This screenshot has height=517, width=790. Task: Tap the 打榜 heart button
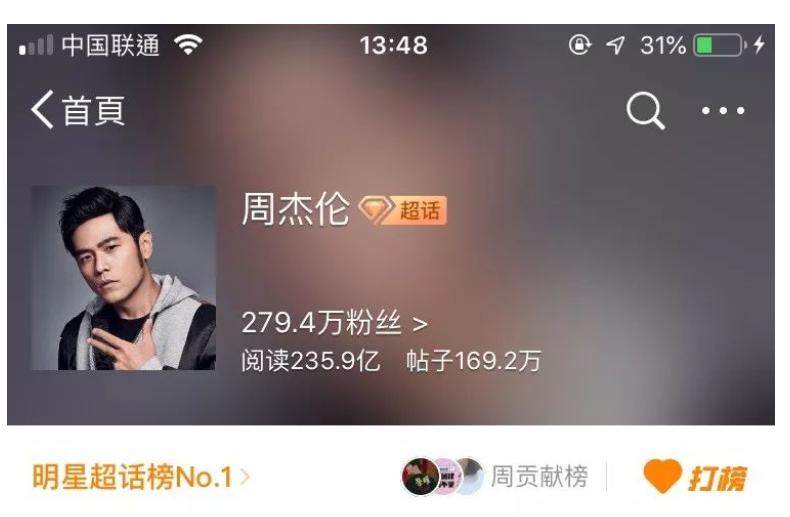[695, 478]
